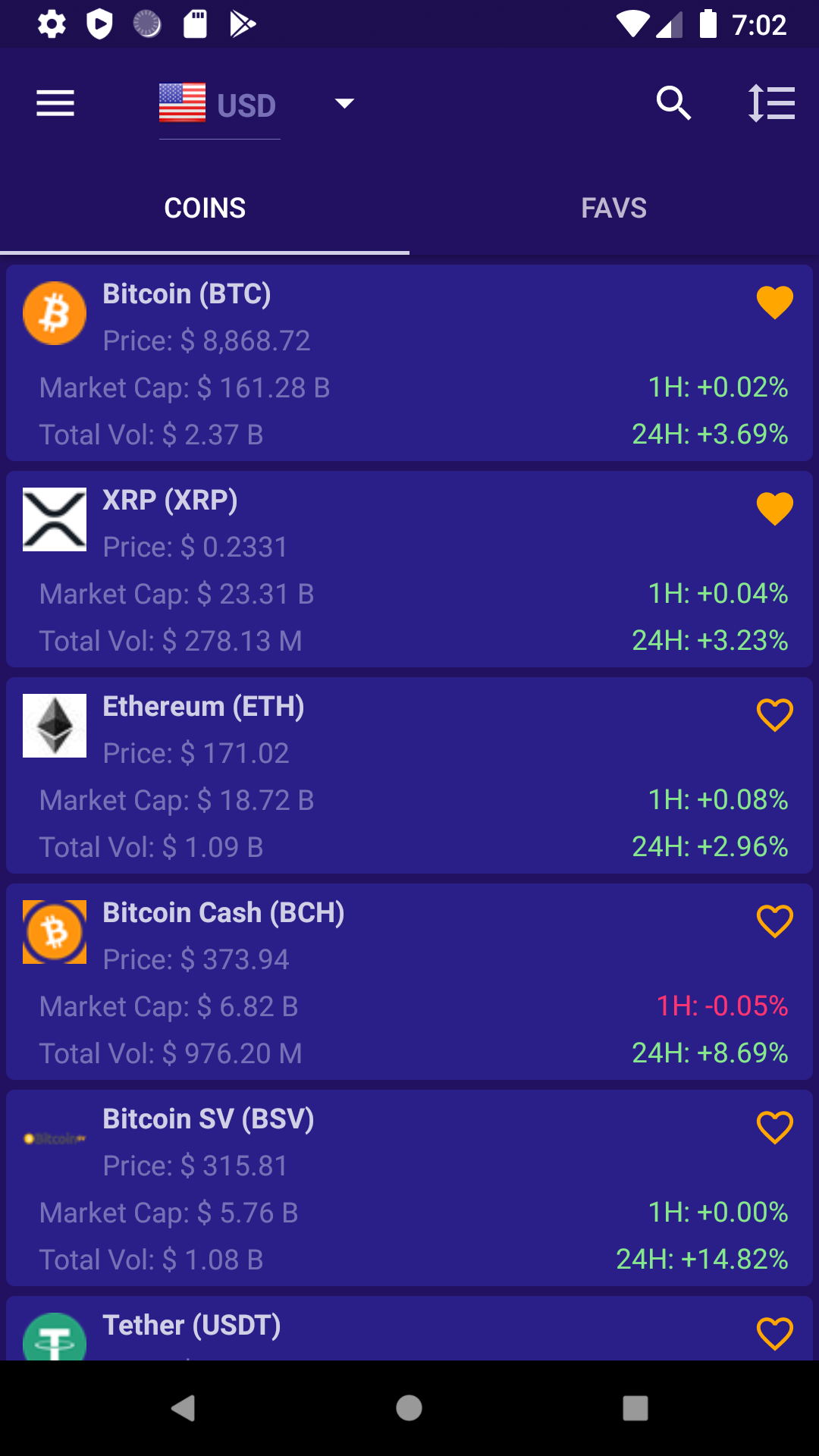Open the sort order options

(x=771, y=104)
